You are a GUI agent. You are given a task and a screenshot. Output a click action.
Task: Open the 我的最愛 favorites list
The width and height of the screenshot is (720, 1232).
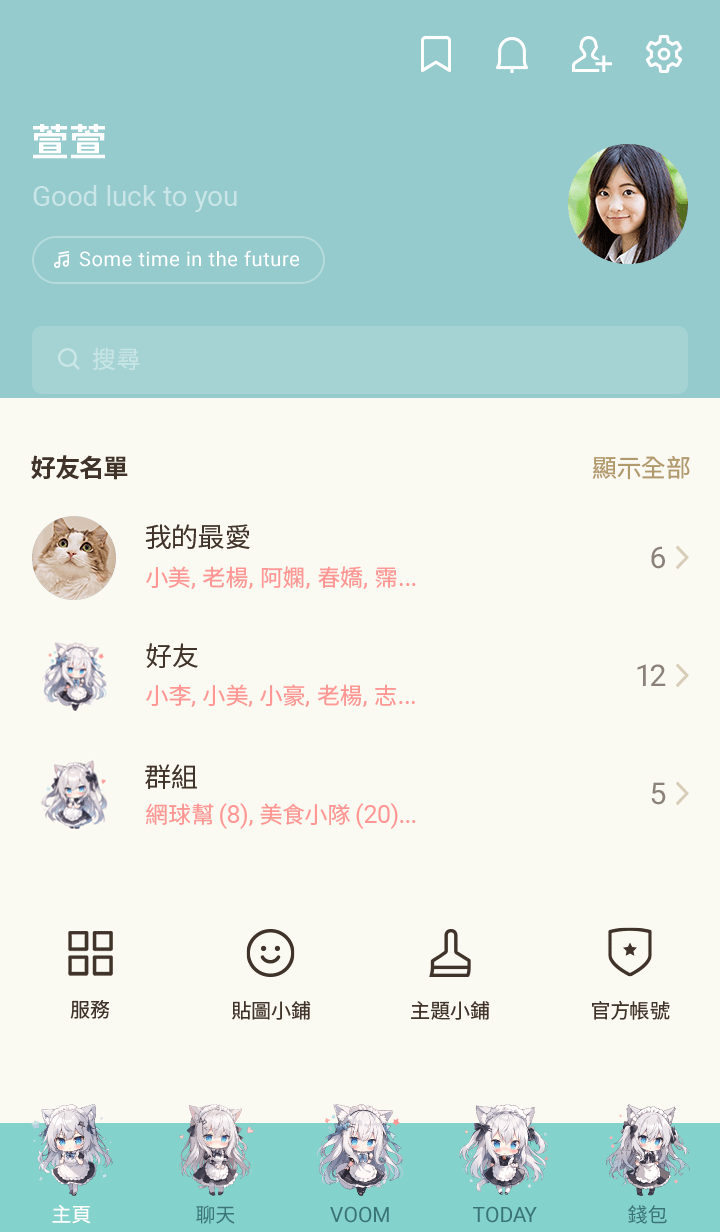pos(360,558)
